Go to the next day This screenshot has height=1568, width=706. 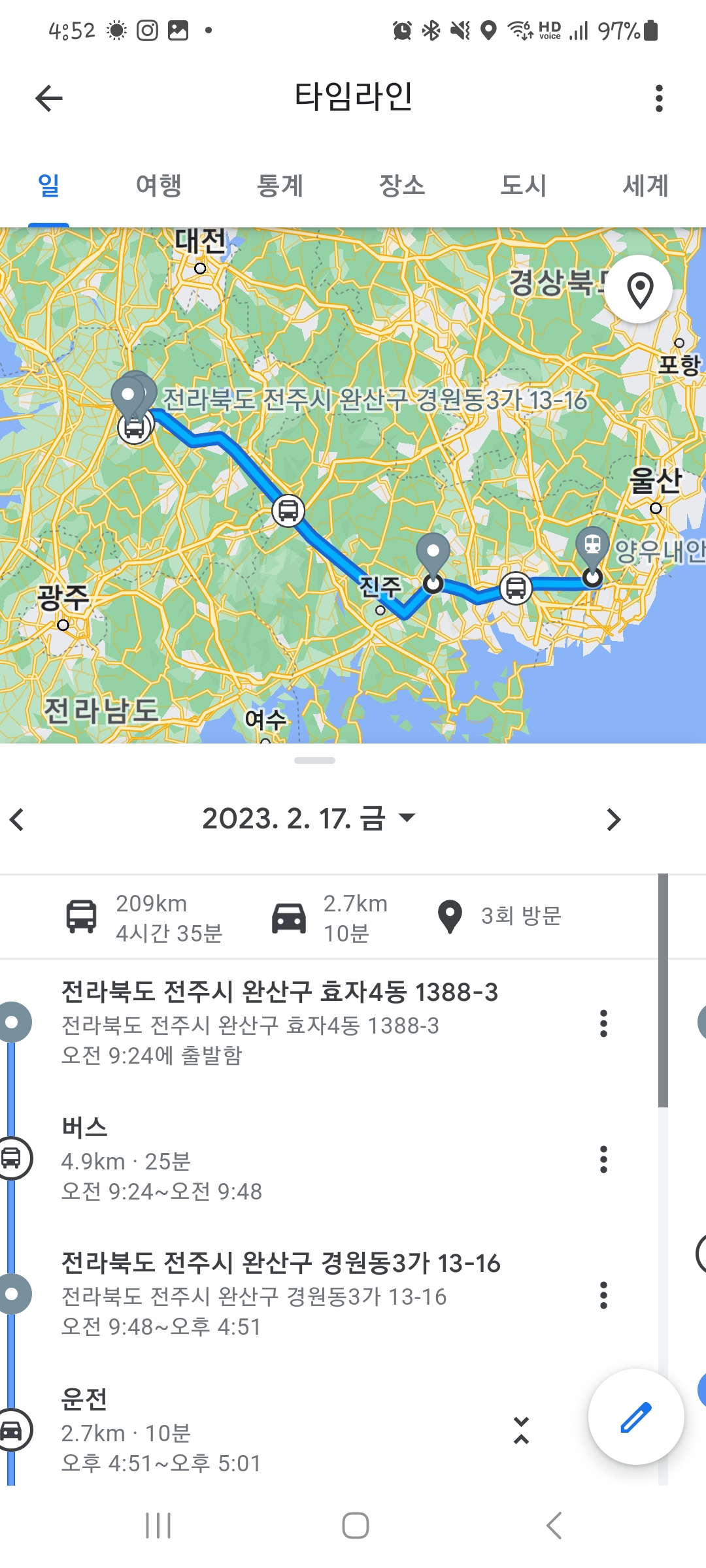coord(613,819)
